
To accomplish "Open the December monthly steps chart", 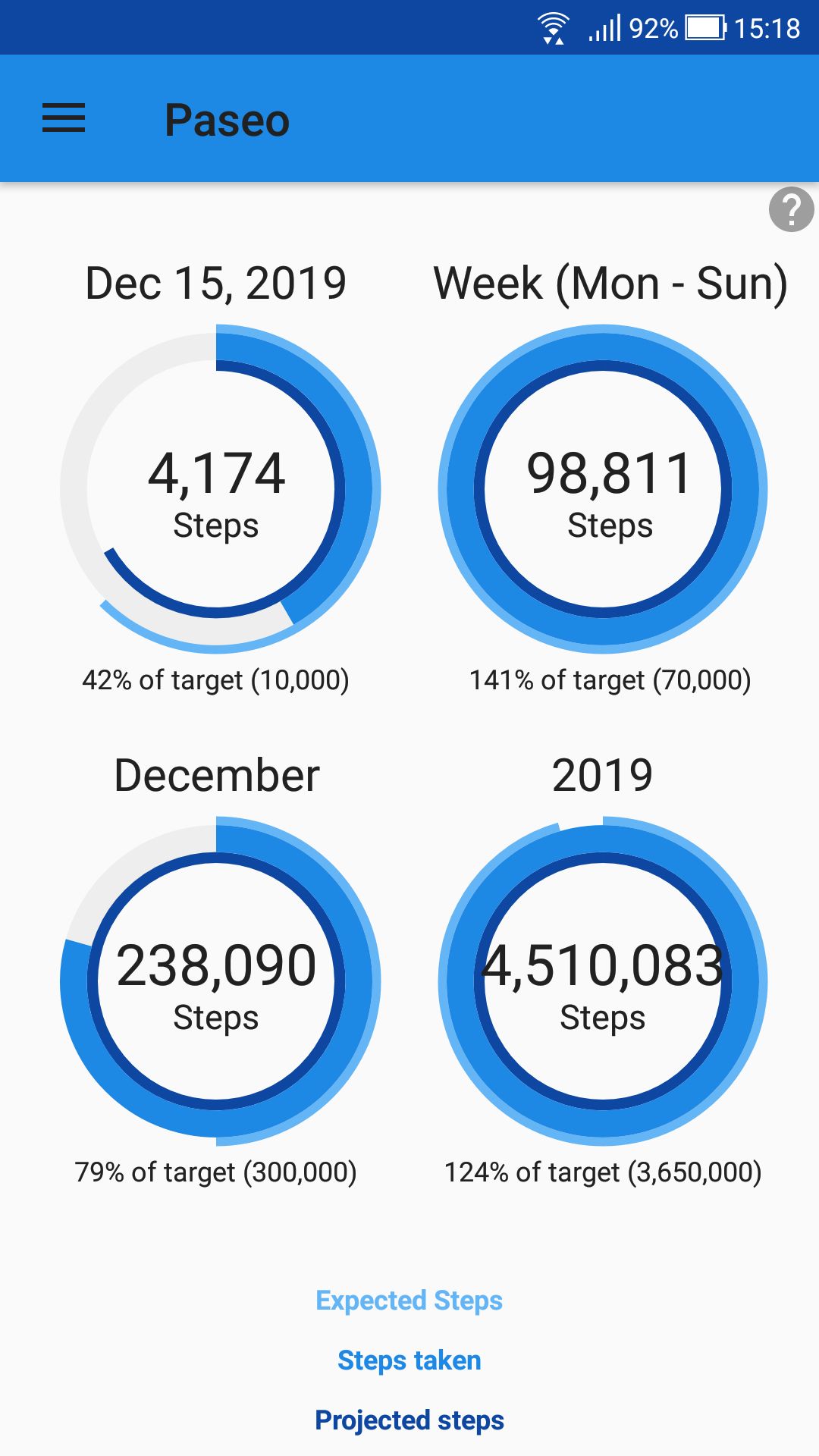I will pos(218,981).
